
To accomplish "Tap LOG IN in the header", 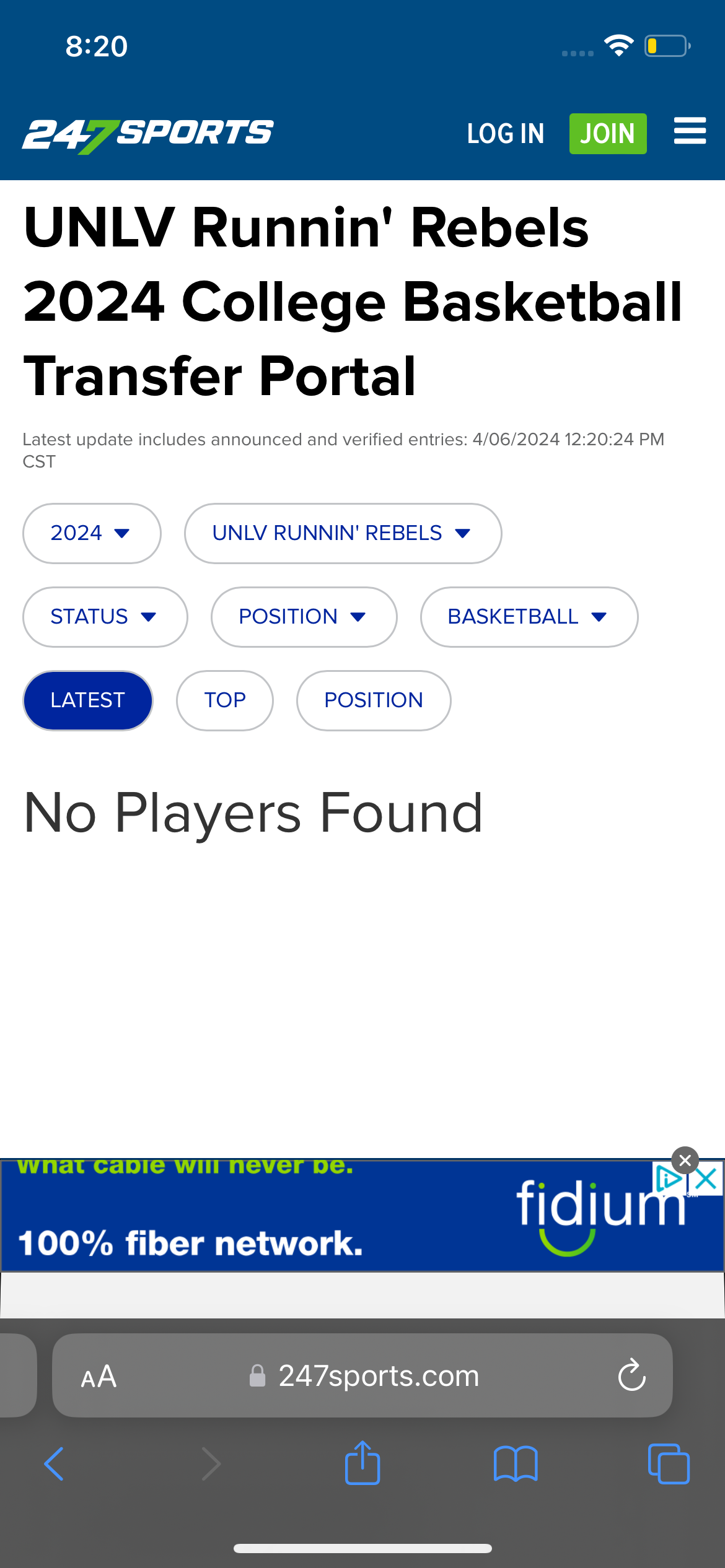I will pos(506,134).
